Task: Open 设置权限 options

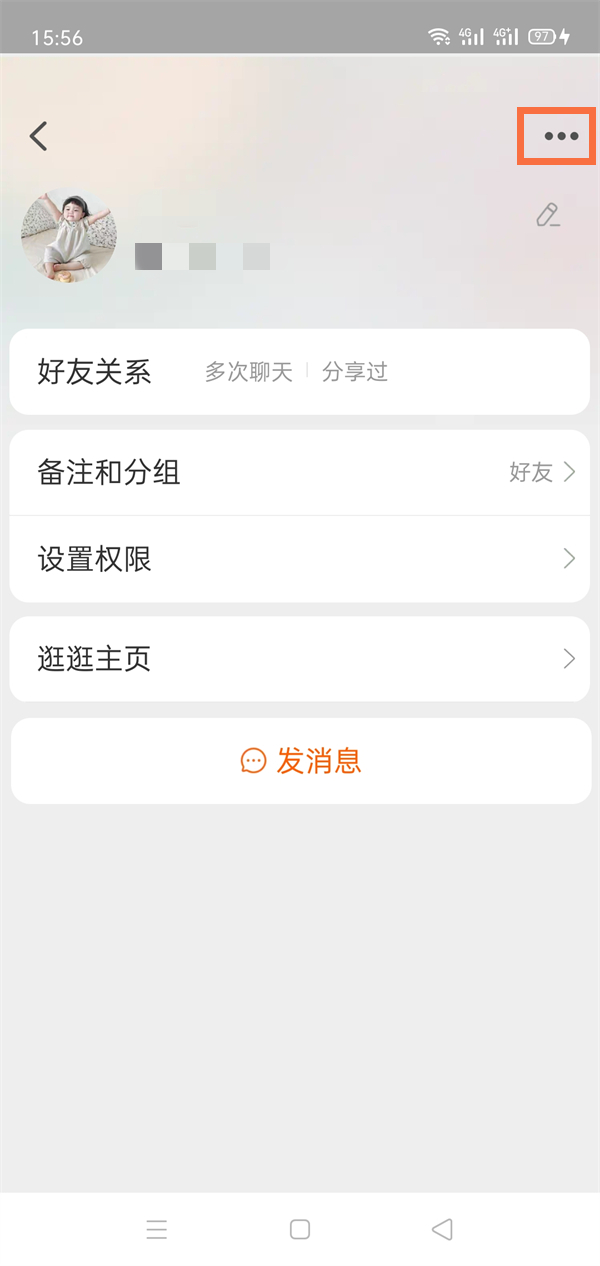Action: [299, 559]
